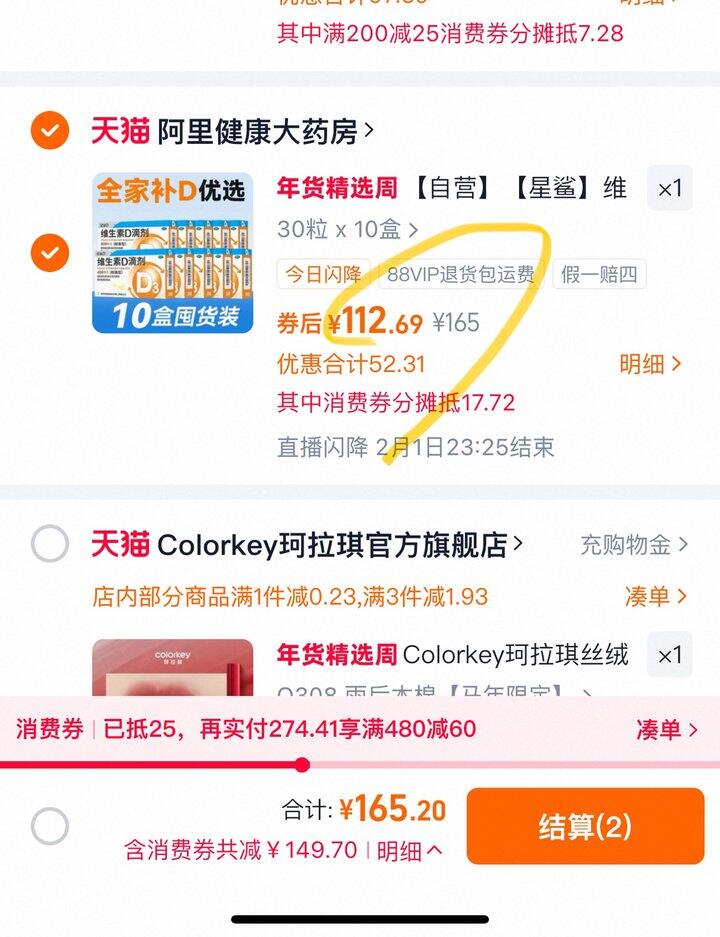Select all items with bottom checkbox

click(50, 826)
